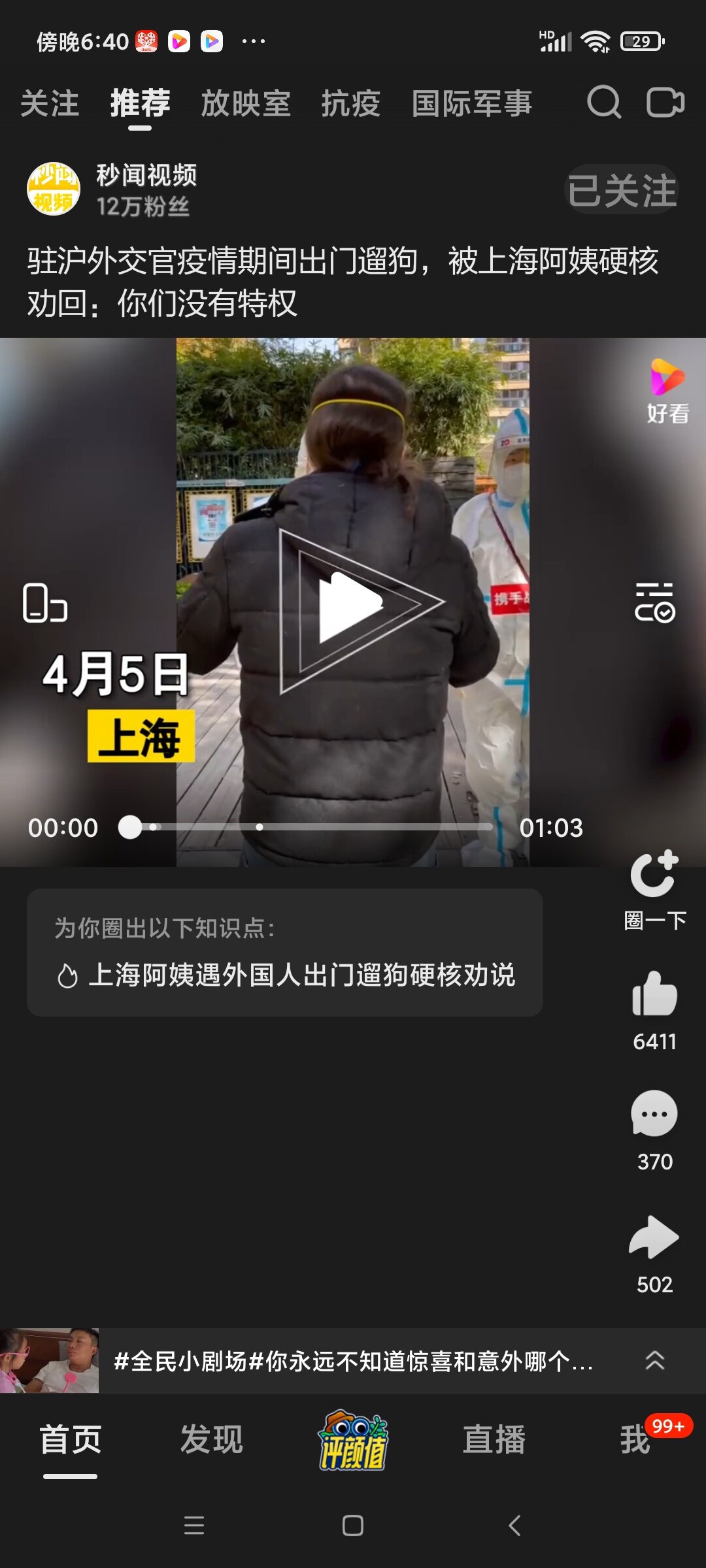Screen dimensions: 706x1568
Task: Open the 评颜值 center button
Action: [353, 1440]
